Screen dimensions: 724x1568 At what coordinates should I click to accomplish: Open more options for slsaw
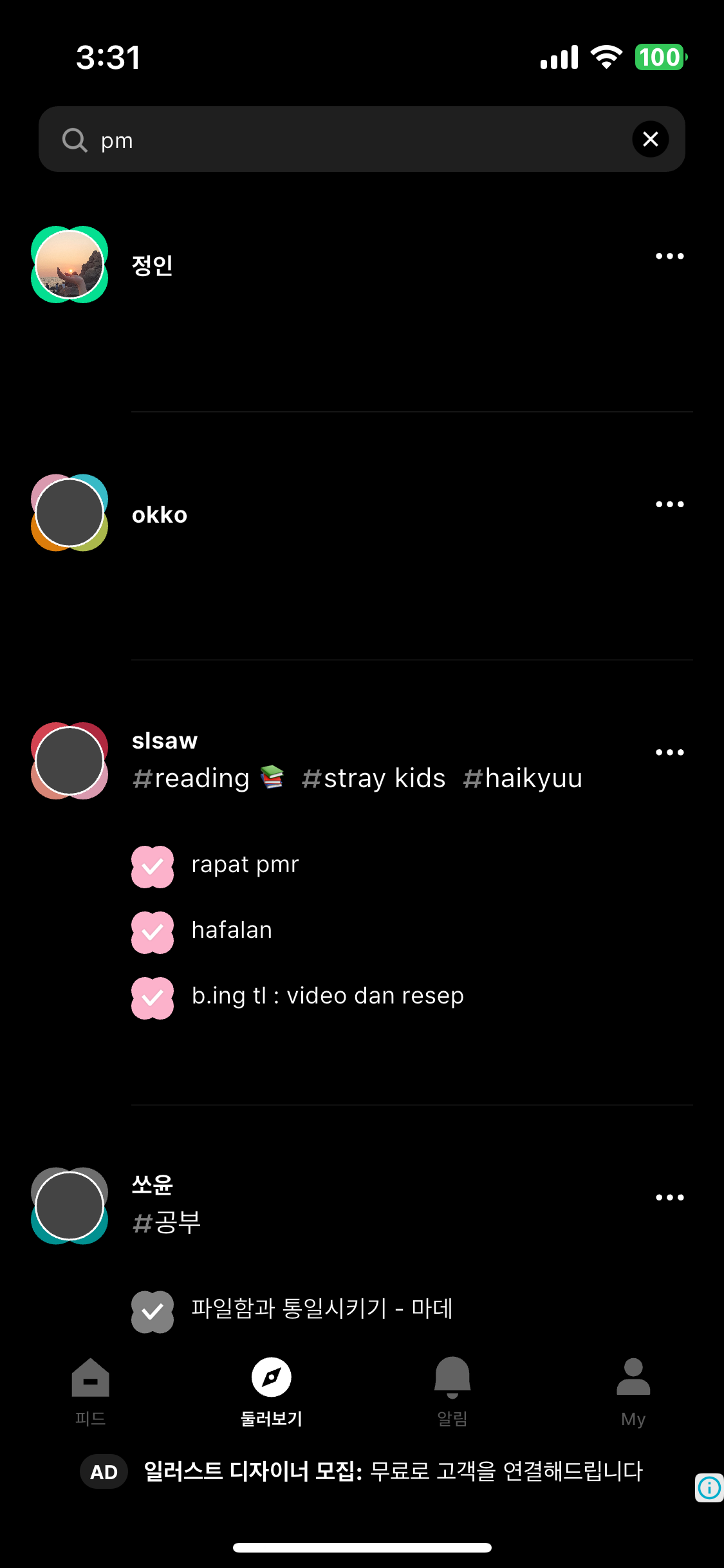tap(669, 752)
